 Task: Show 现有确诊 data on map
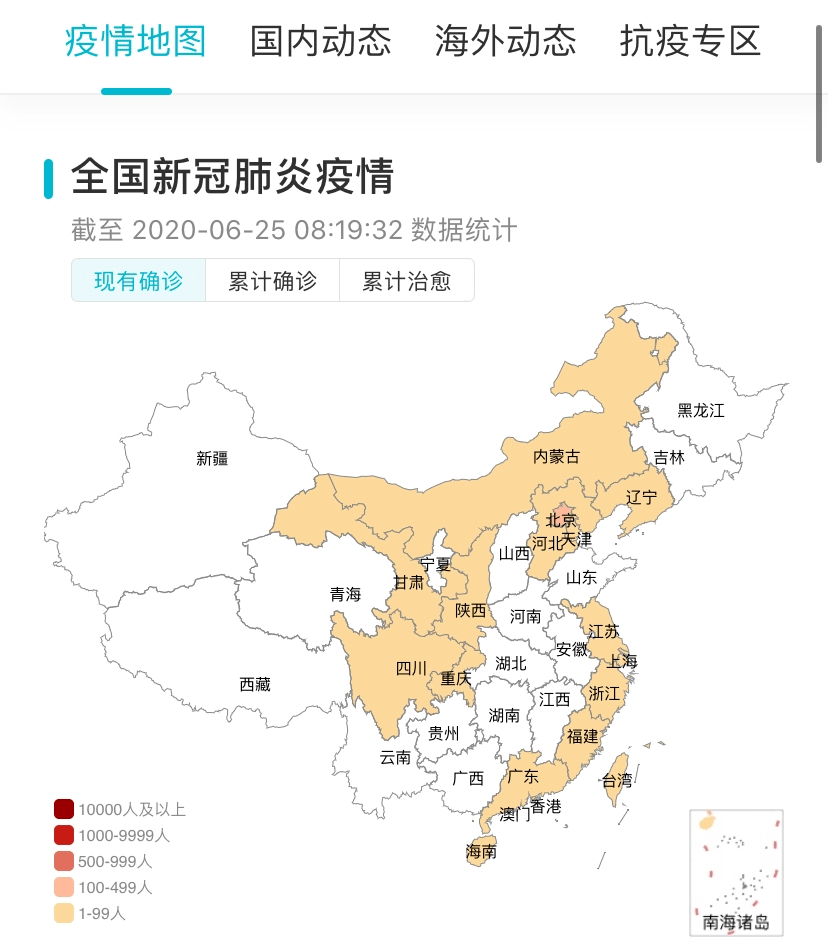138,281
